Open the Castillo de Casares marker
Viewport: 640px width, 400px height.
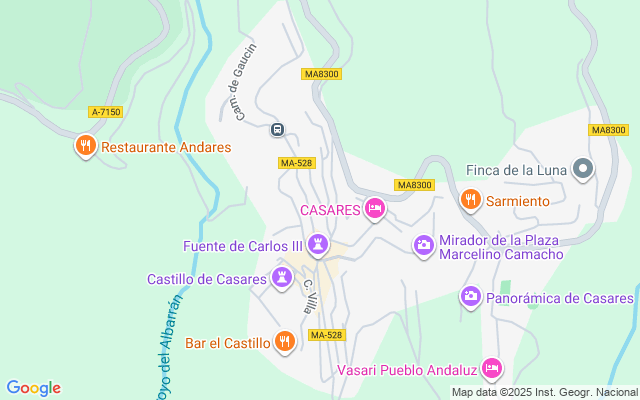pyautogui.click(x=283, y=279)
